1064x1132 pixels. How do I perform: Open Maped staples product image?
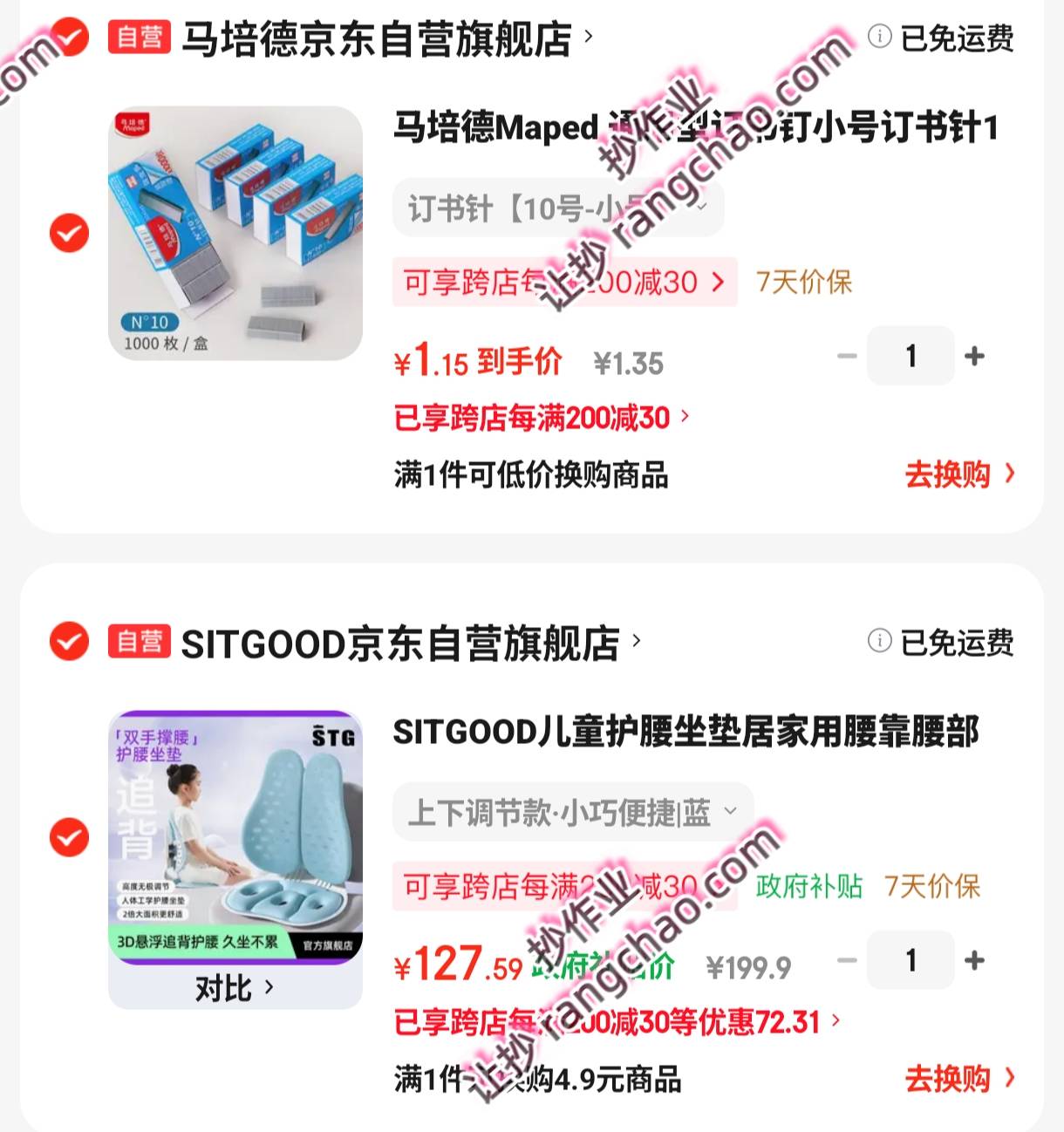235,234
